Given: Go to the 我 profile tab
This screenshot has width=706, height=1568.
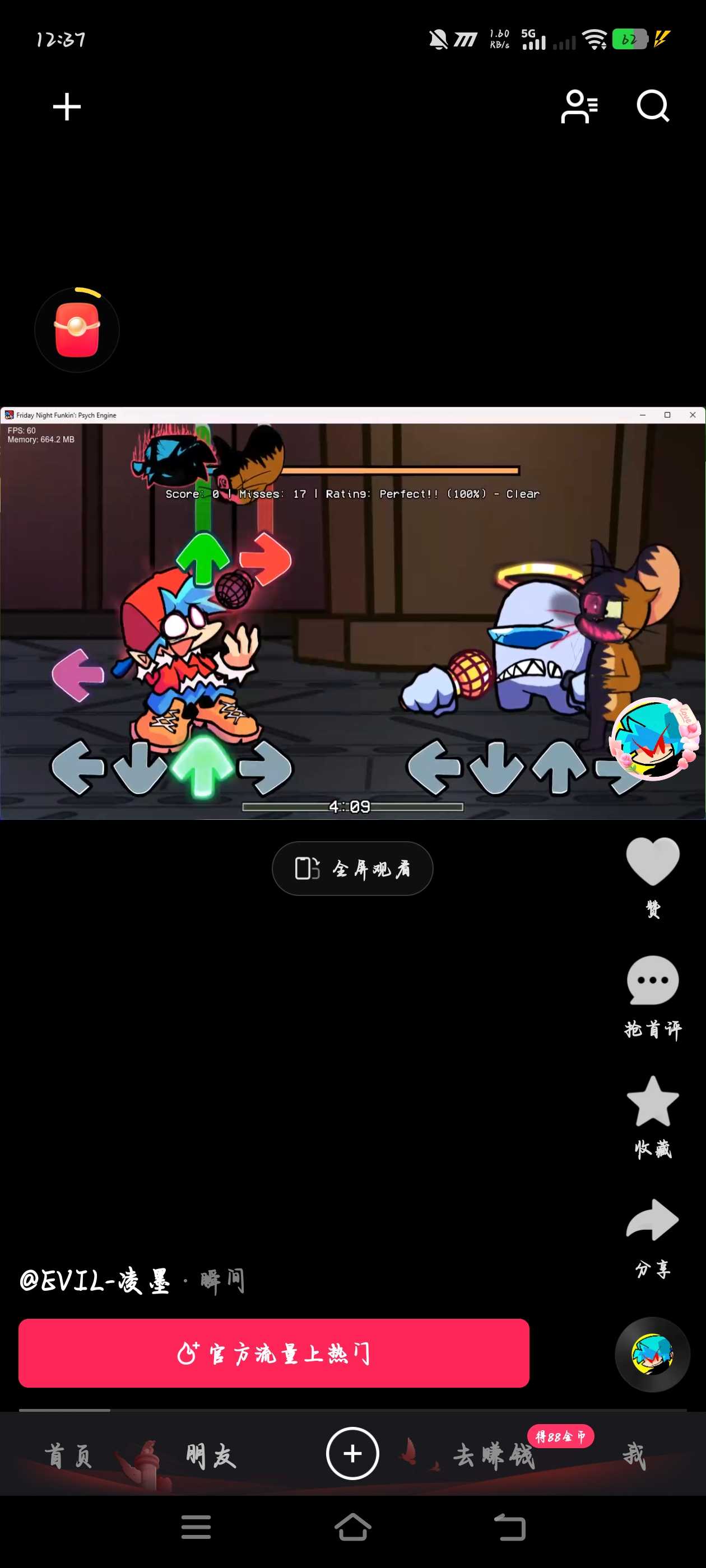Looking at the screenshot, I should click(x=634, y=1456).
